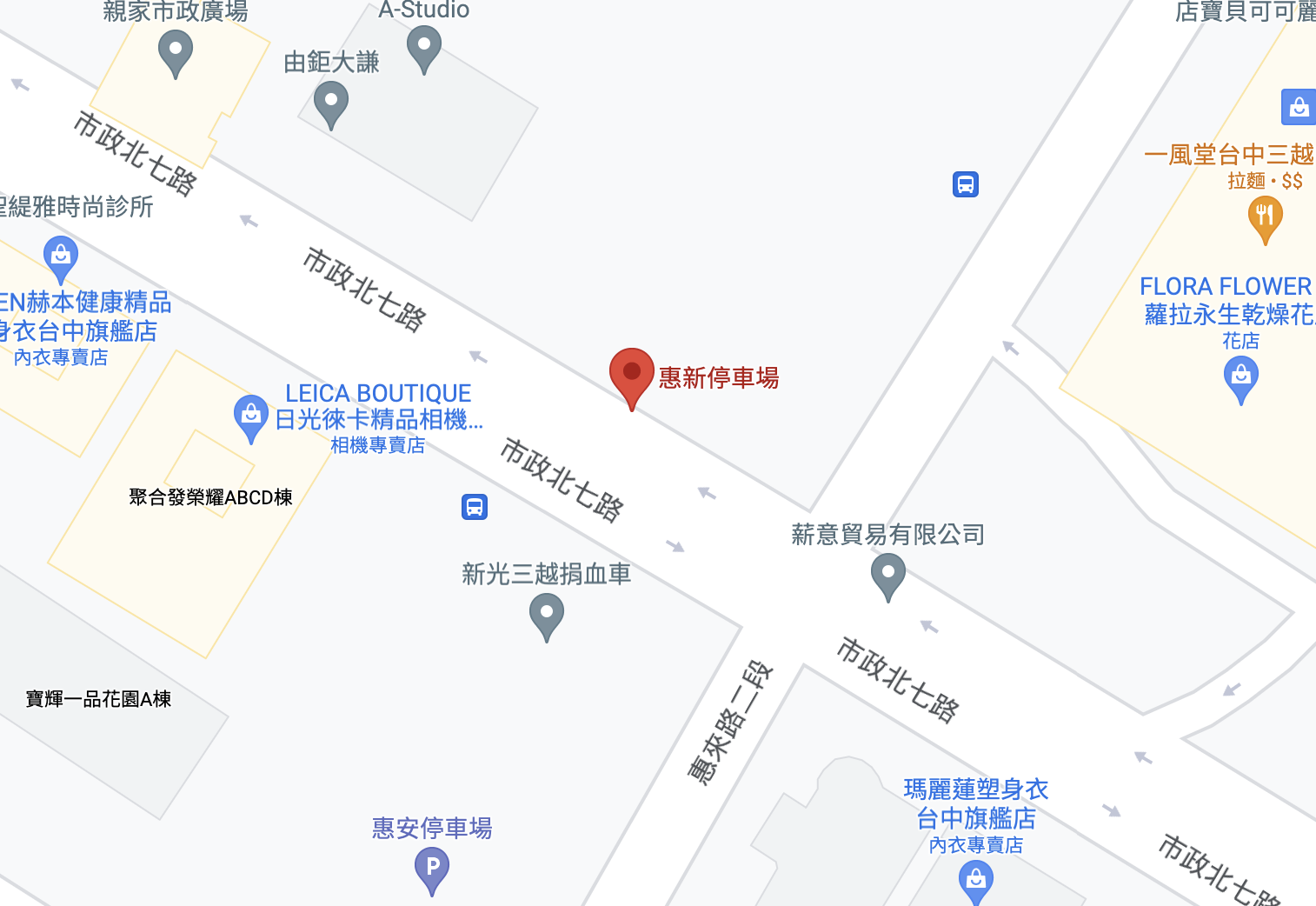1316x906 pixels.
Task: Tap the 由鉅大謙 place pin
Action: 331,102
